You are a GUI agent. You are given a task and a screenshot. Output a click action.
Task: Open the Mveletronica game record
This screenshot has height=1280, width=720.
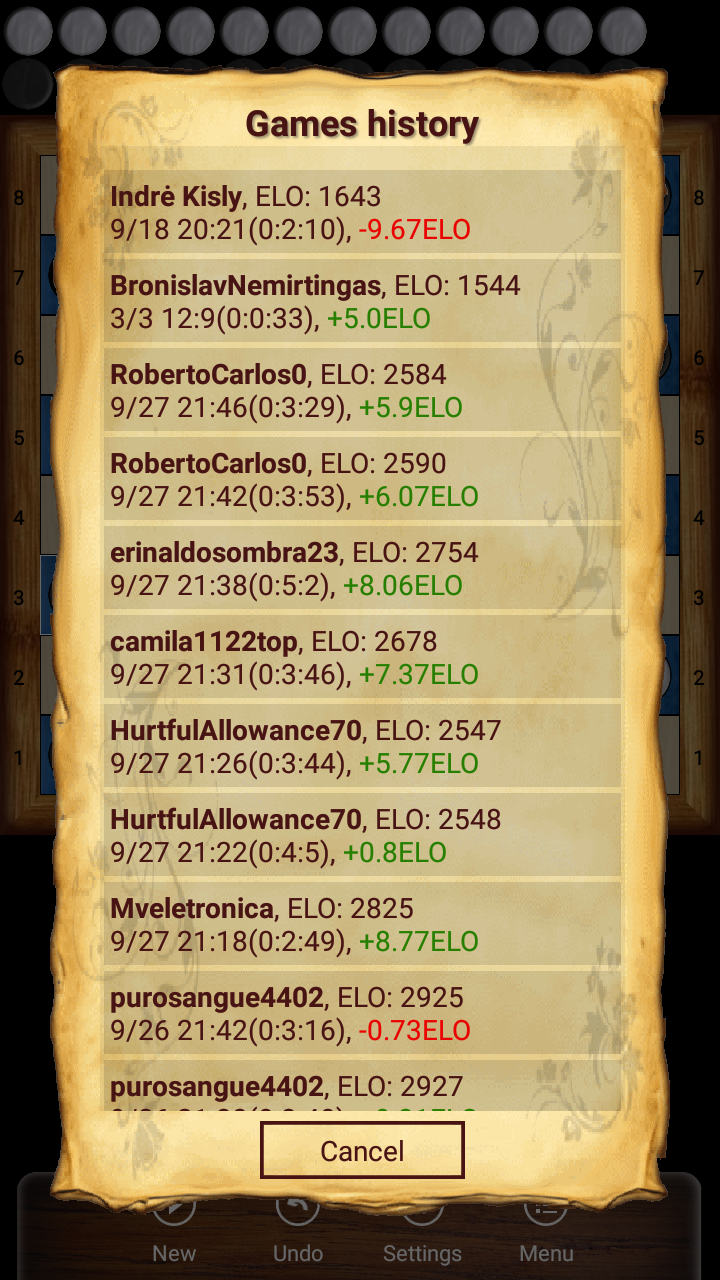click(x=362, y=924)
